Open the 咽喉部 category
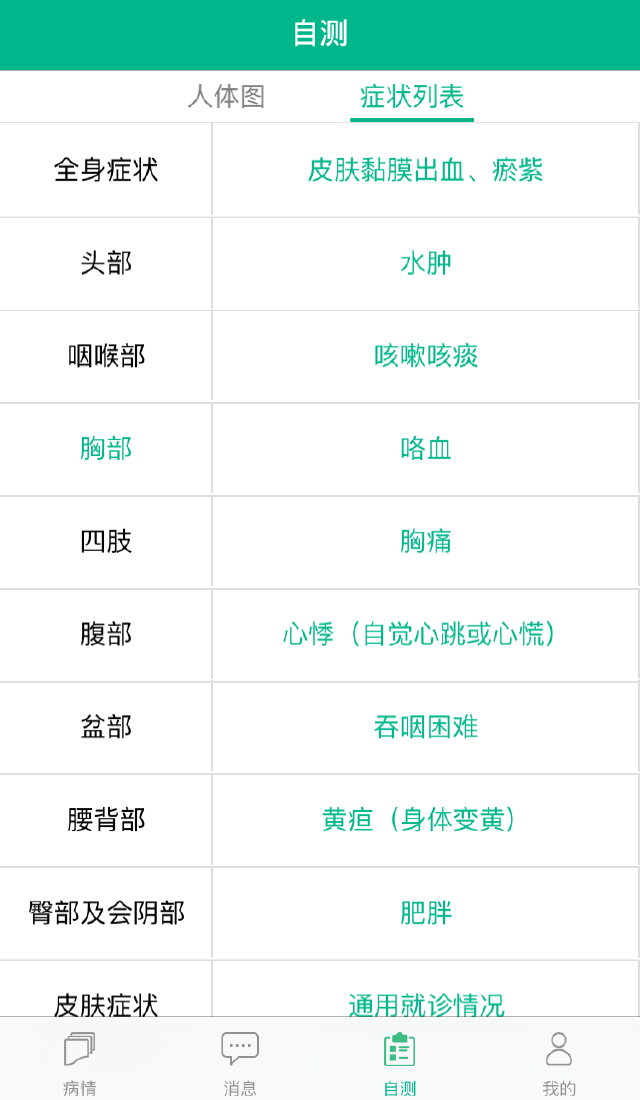Viewport: 640px width, 1100px height. point(106,356)
